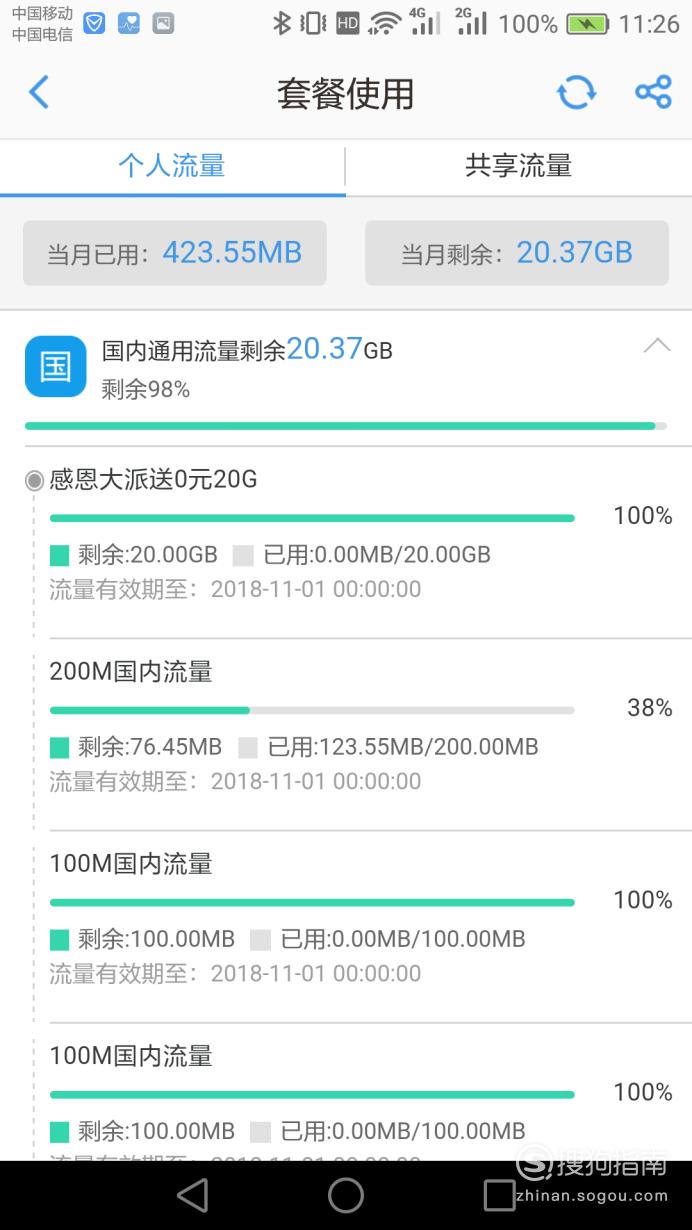Tap the system home button

(346, 1195)
